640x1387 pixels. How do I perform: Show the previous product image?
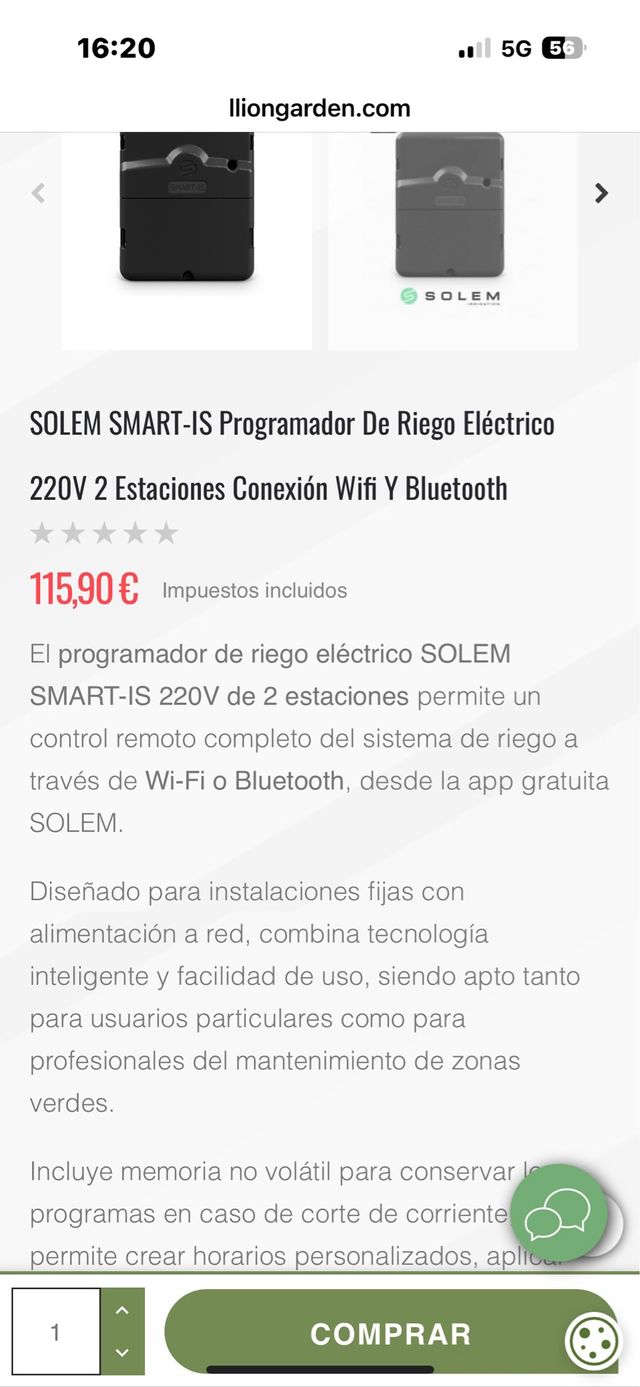pyautogui.click(x=38, y=193)
